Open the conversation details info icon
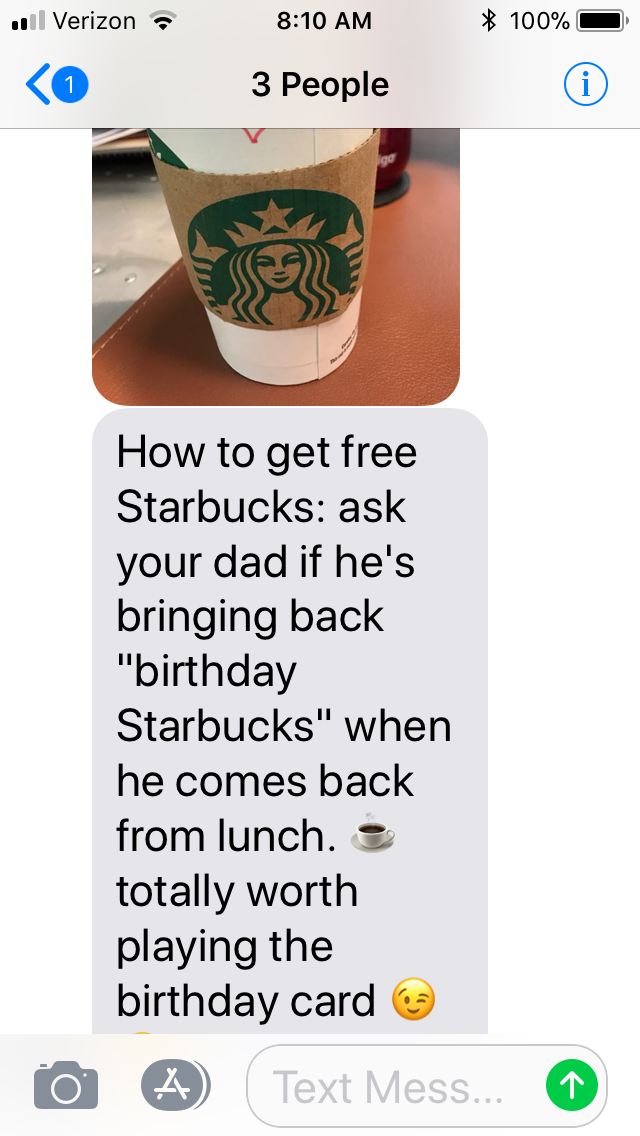The width and height of the screenshot is (640, 1136). click(x=586, y=85)
